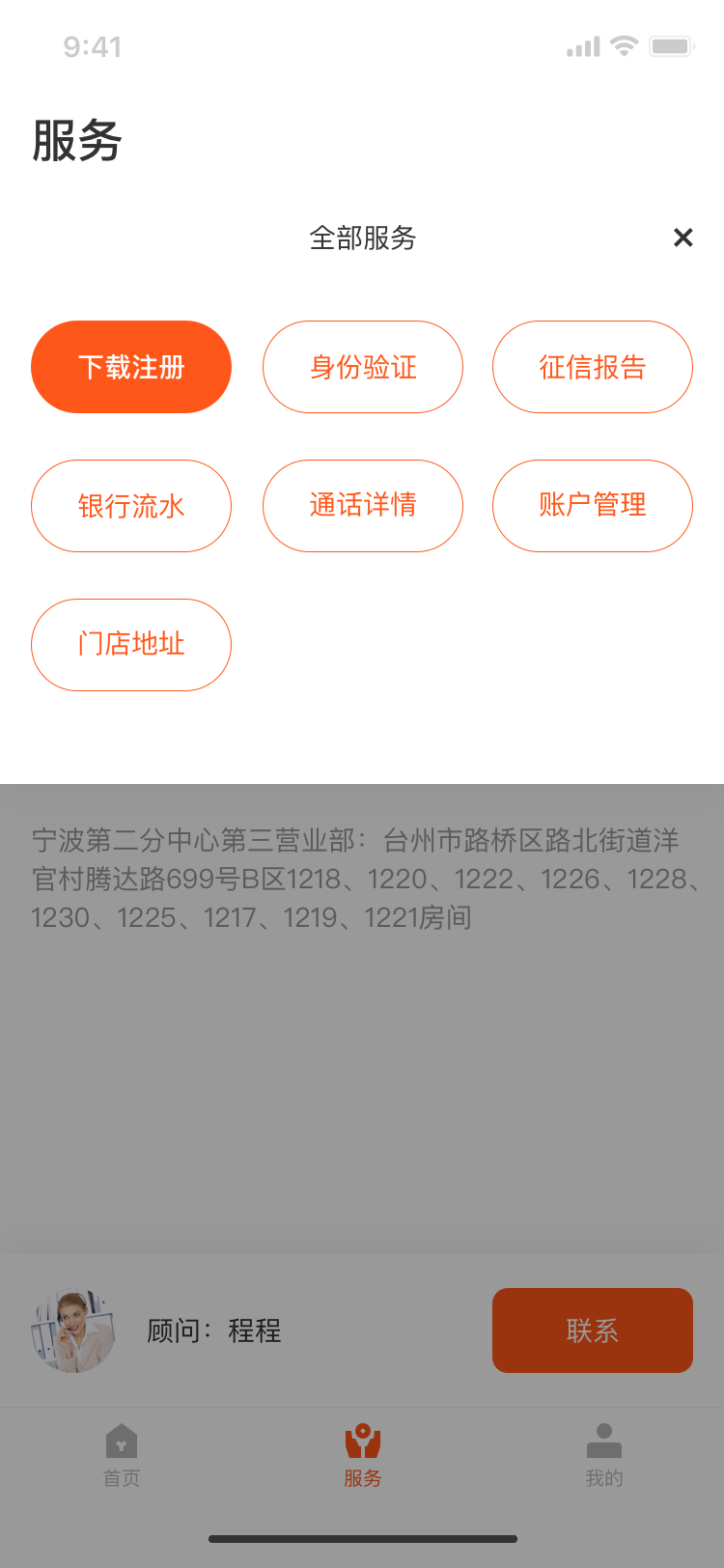The height and width of the screenshot is (1568, 724).
Task: Open the 征信报告 service
Action: click(x=593, y=367)
